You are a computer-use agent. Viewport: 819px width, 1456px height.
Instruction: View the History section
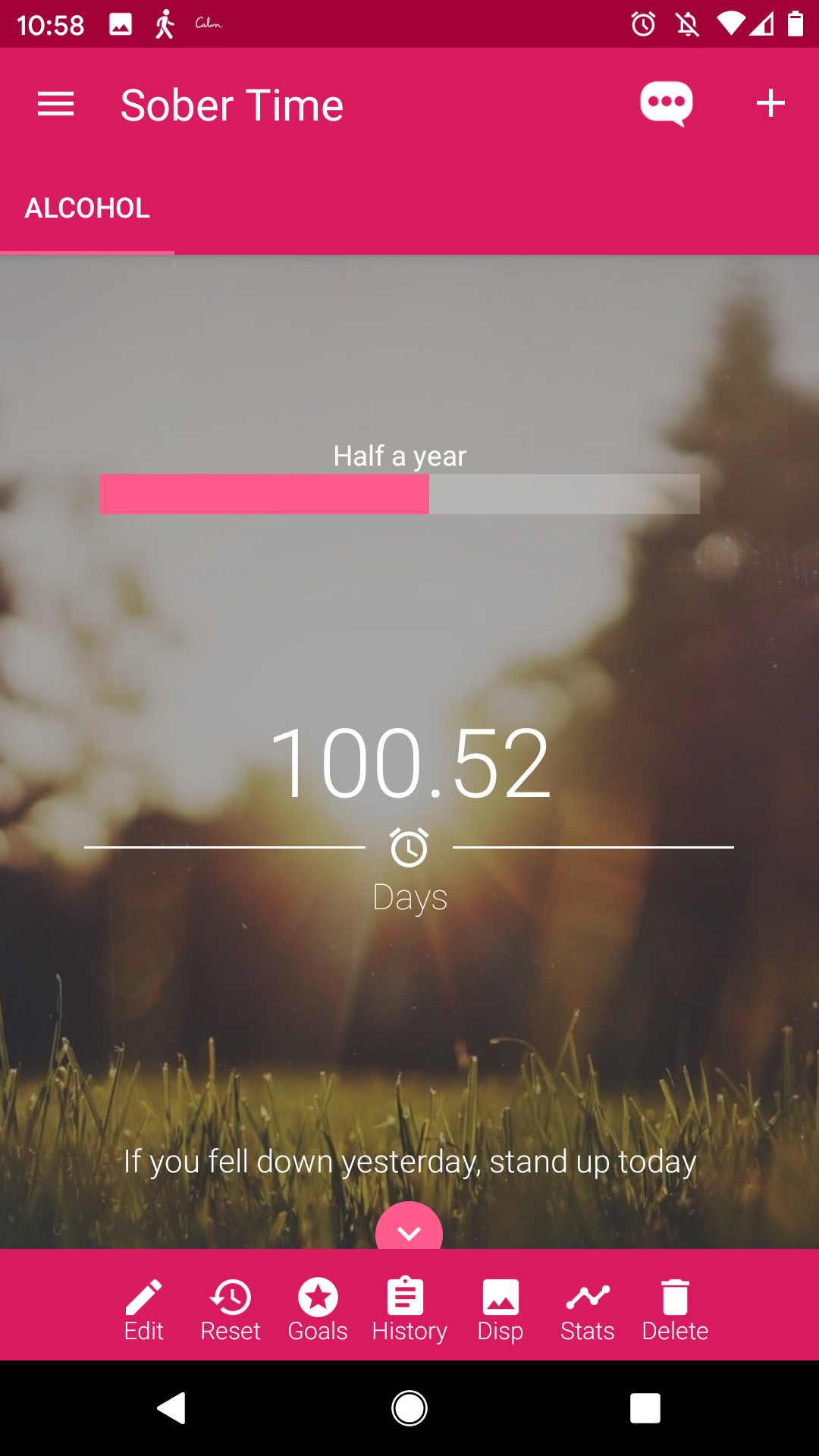coord(409,1310)
